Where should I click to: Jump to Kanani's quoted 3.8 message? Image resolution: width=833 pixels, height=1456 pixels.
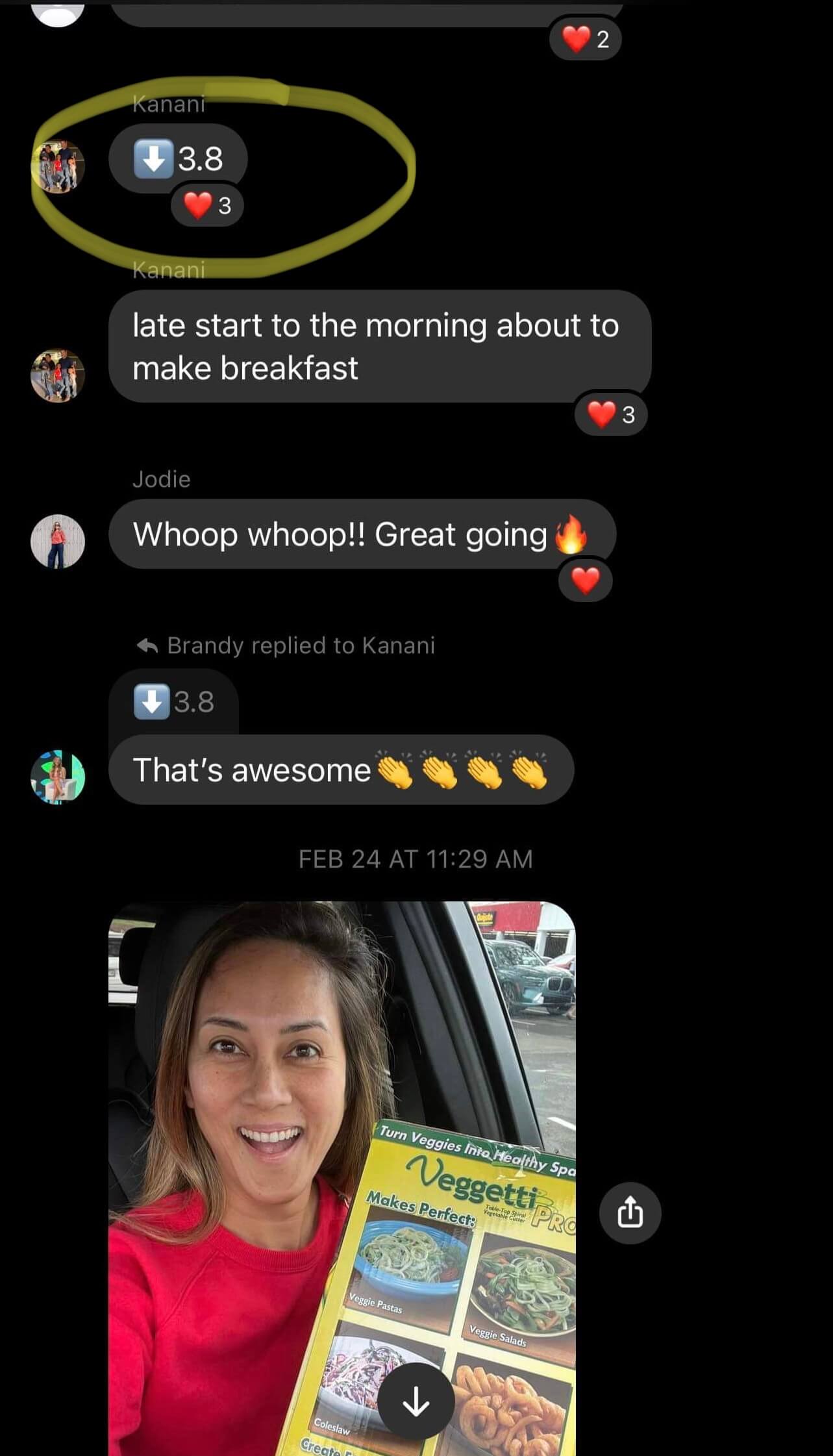pos(174,702)
